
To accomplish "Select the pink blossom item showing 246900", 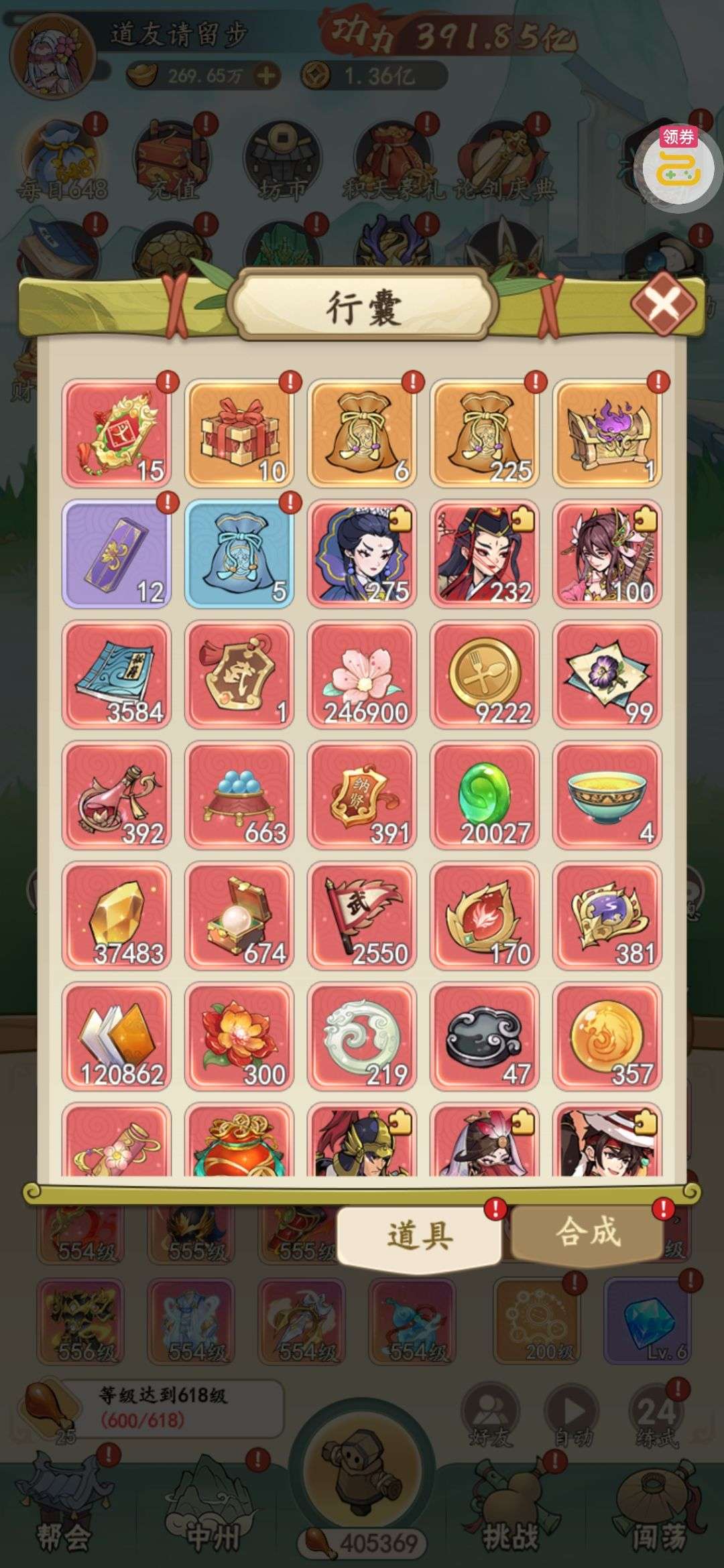I will (362, 674).
